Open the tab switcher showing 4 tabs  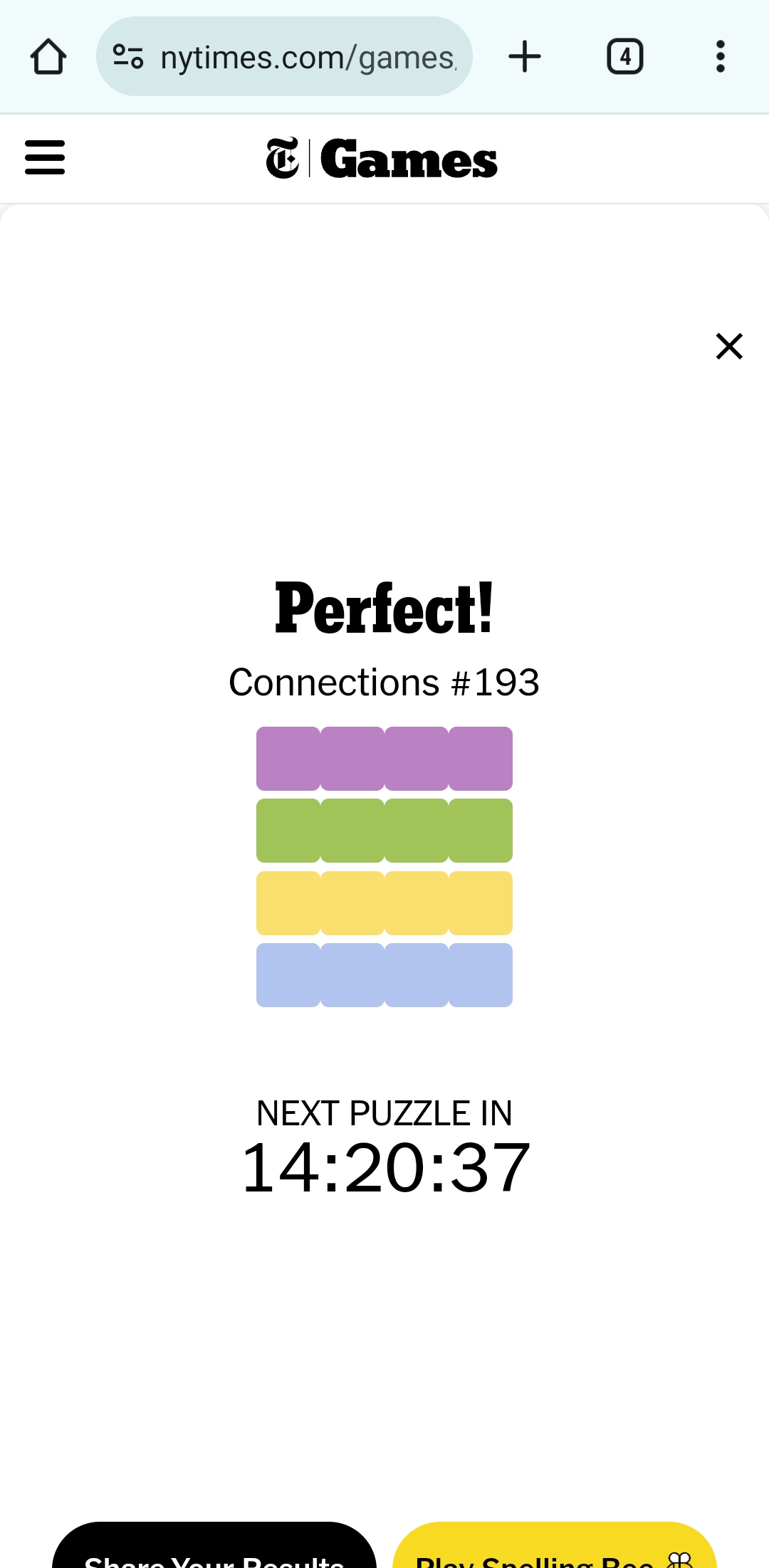click(625, 56)
